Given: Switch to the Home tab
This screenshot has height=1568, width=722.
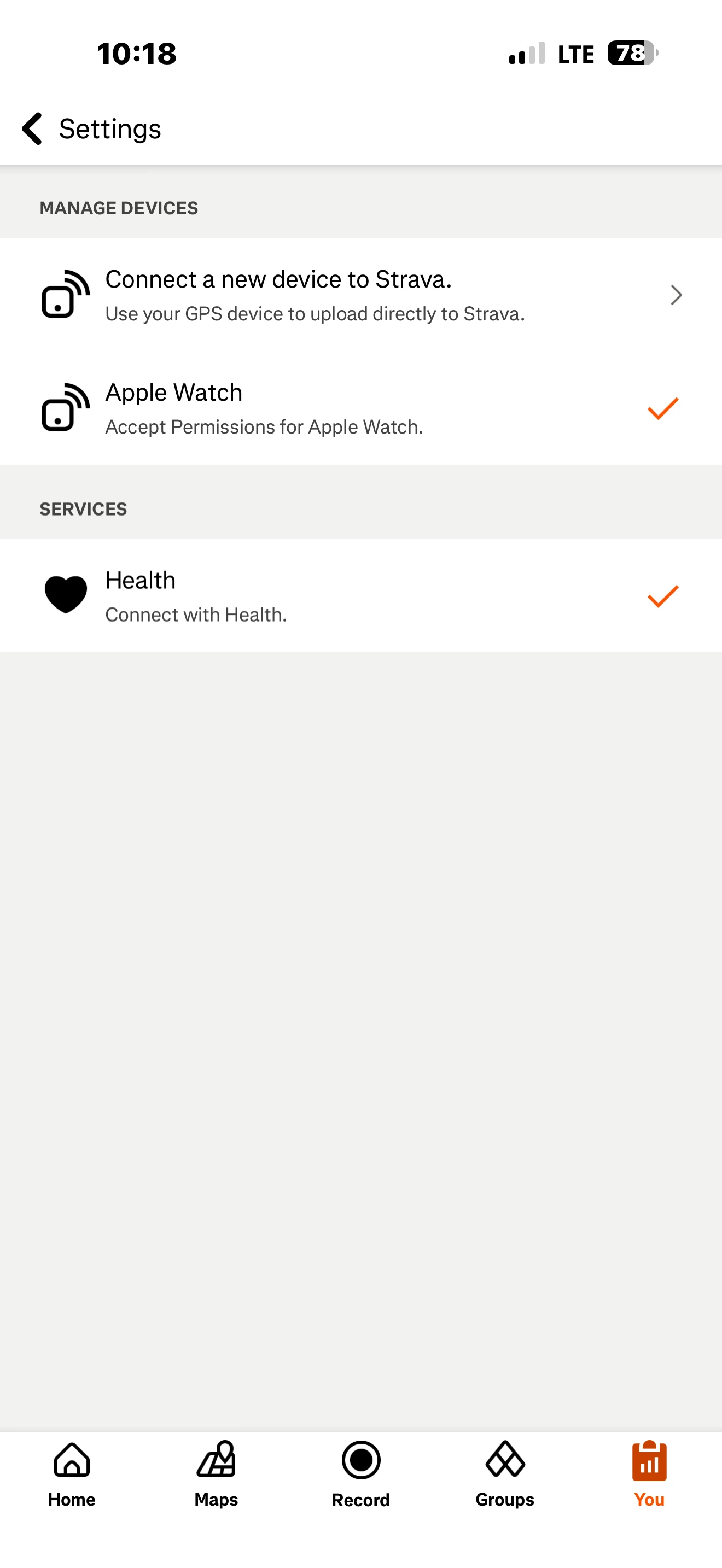Looking at the screenshot, I should click(72, 1473).
